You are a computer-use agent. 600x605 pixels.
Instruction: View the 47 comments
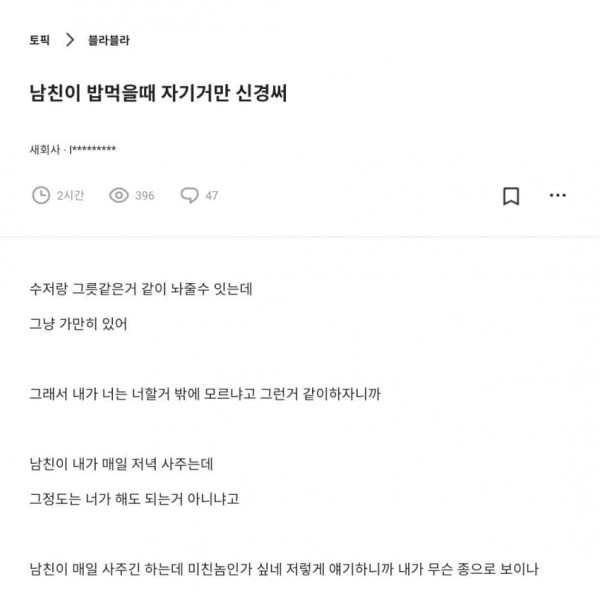pos(199,196)
